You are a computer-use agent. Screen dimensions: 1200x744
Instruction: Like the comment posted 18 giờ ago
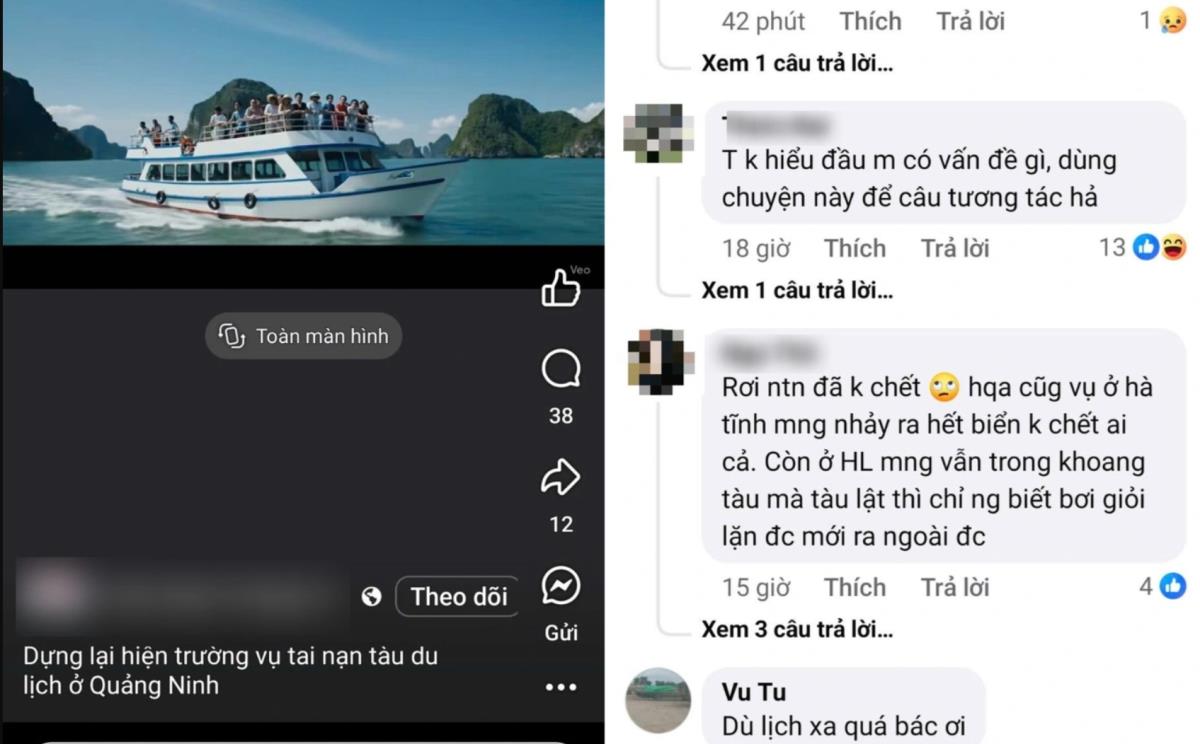[854, 248]
